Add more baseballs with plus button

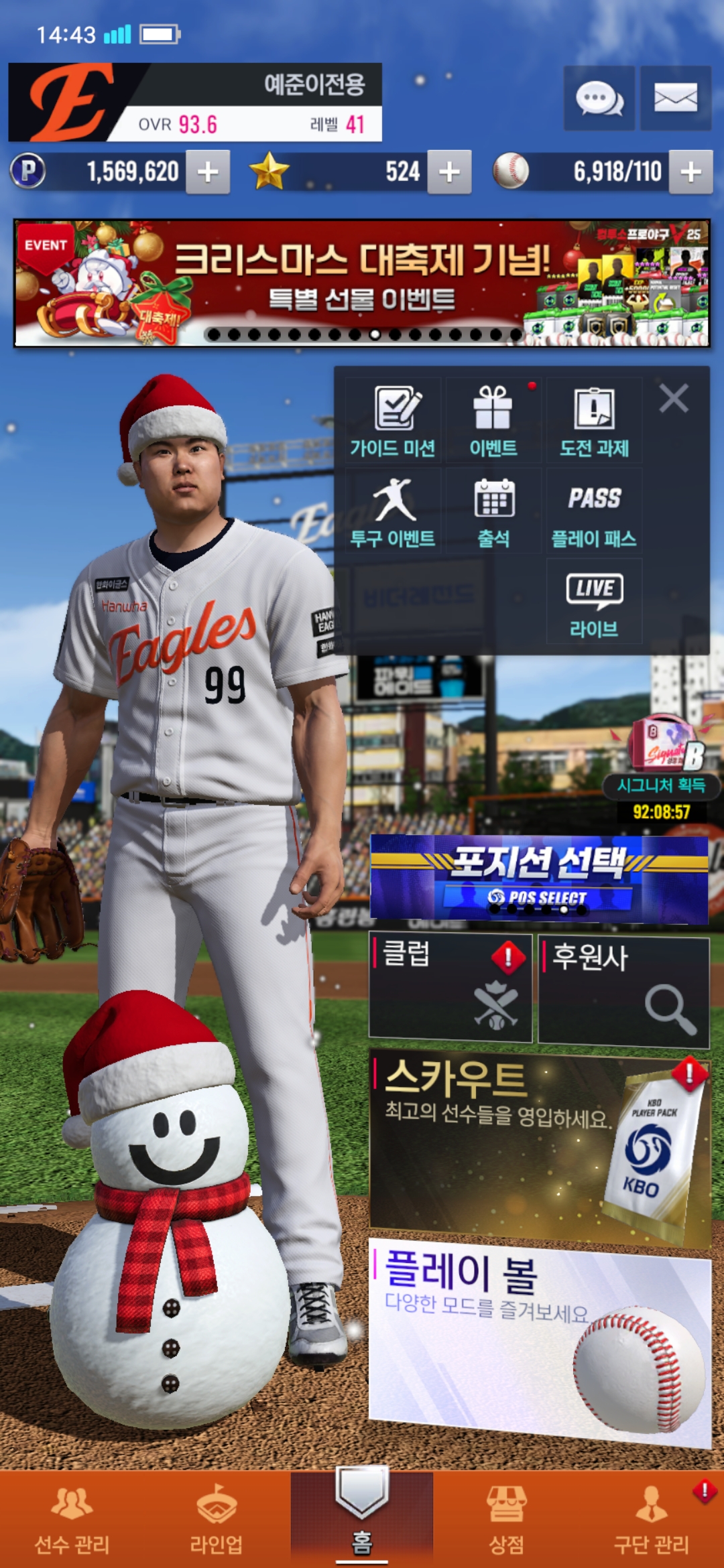pyautogui.click(x=690, y=172)
